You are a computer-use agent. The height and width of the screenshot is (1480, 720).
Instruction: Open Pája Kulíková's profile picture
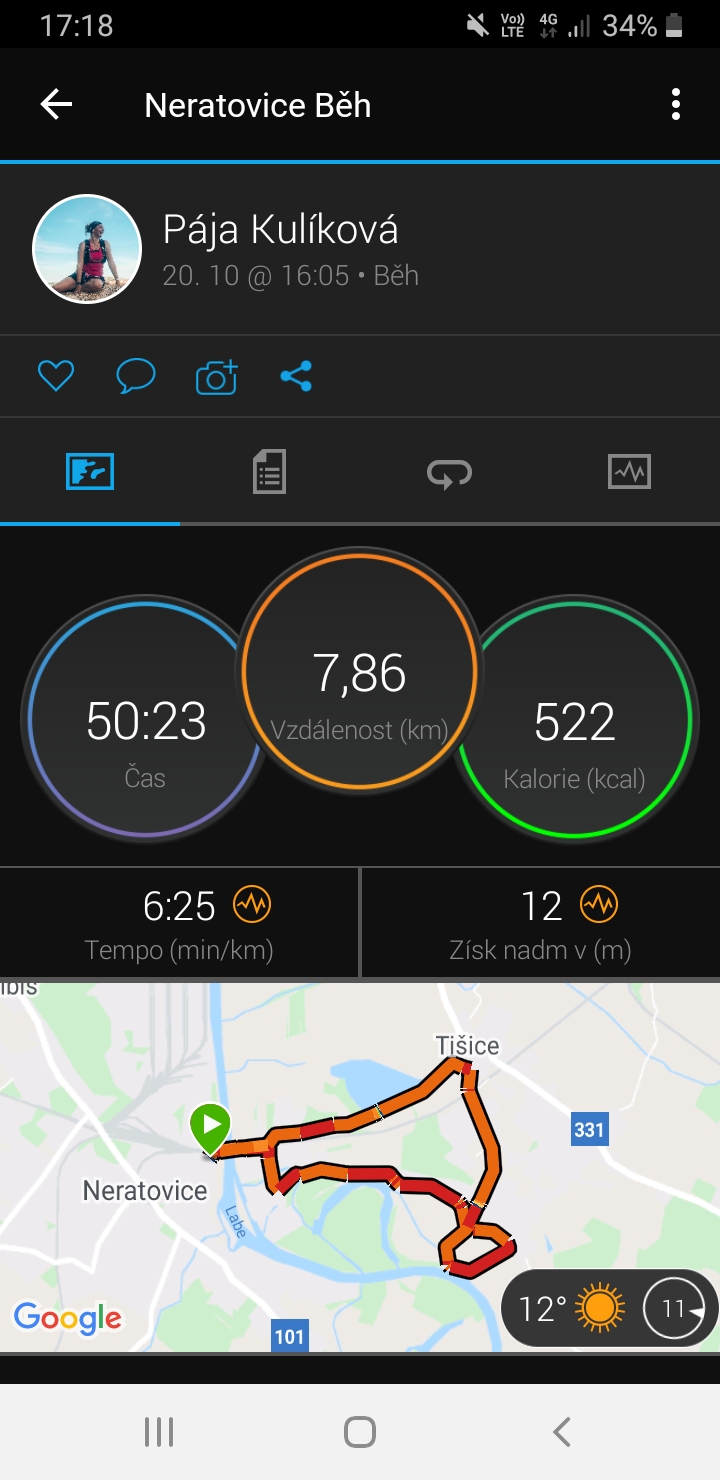(x=87, y=249)
